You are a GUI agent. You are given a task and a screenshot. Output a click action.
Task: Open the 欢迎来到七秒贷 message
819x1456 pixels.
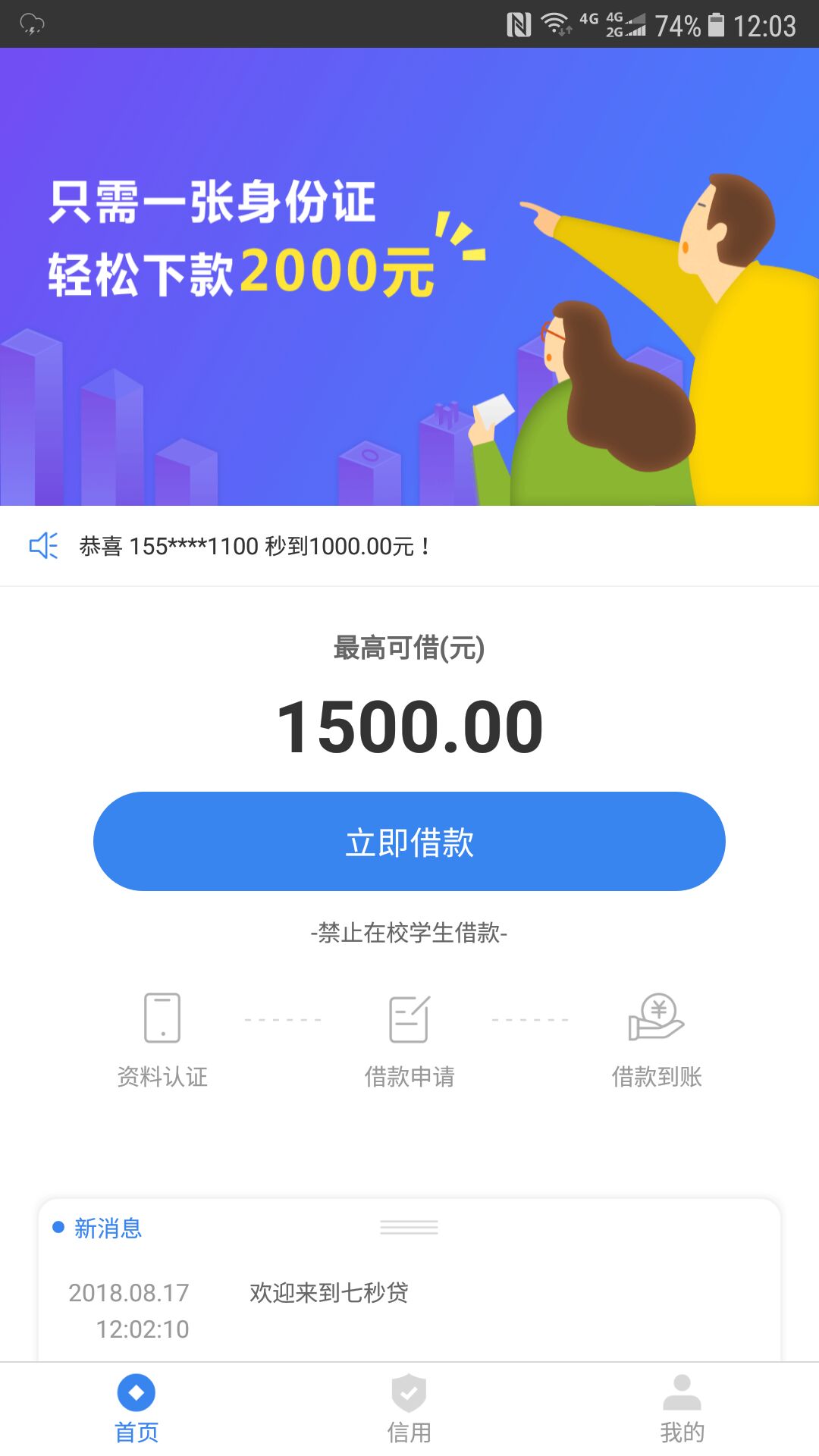(329, 1293)
